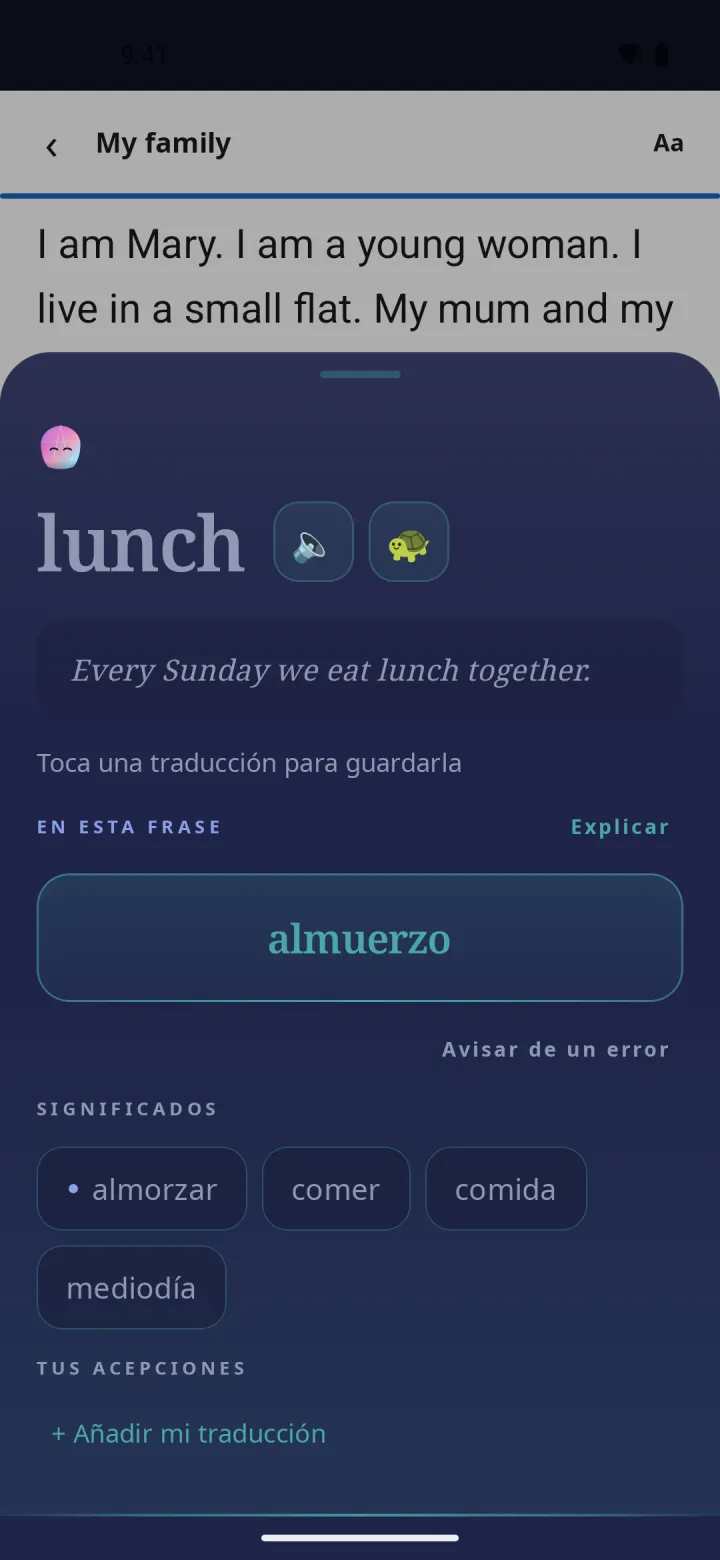Tap Explicar for an explanation
Image resolution: width=720 pixels, height=1560 pixels.
click(x=620, y=827)
